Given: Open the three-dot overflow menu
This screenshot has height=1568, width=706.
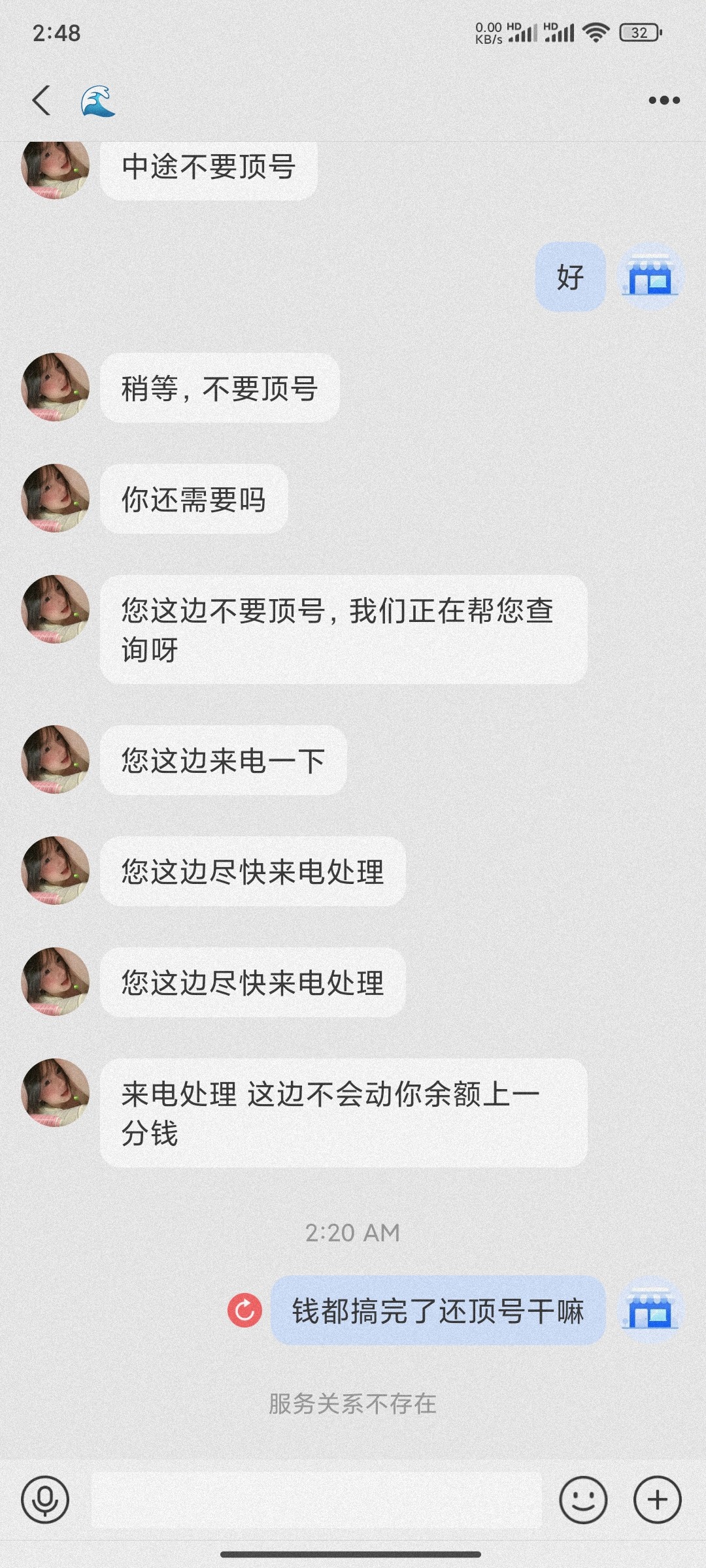Looking at the screenshot, I should [664, 101].
